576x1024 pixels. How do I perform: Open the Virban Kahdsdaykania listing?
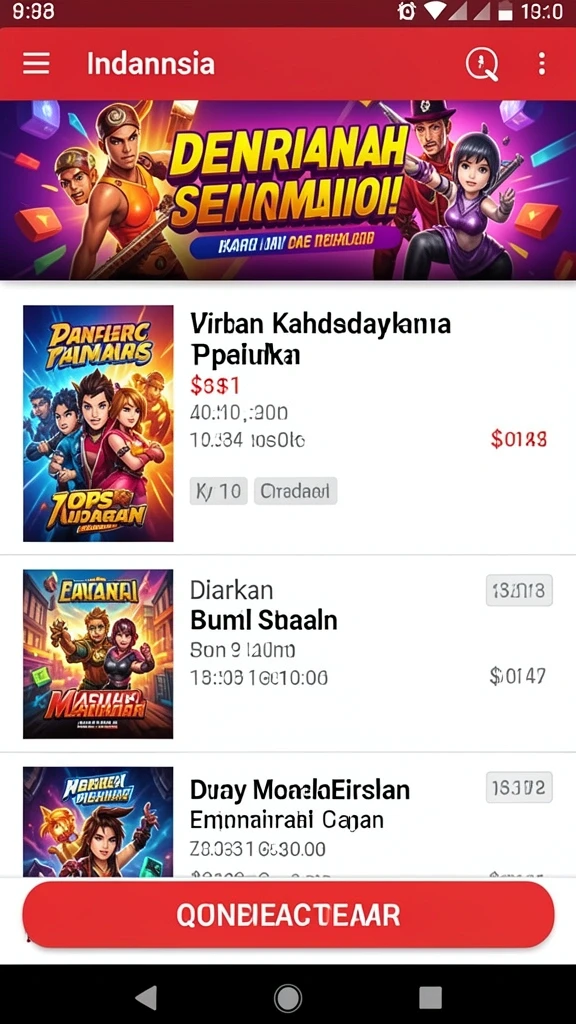pyautogui.click(x=288, y=423)
